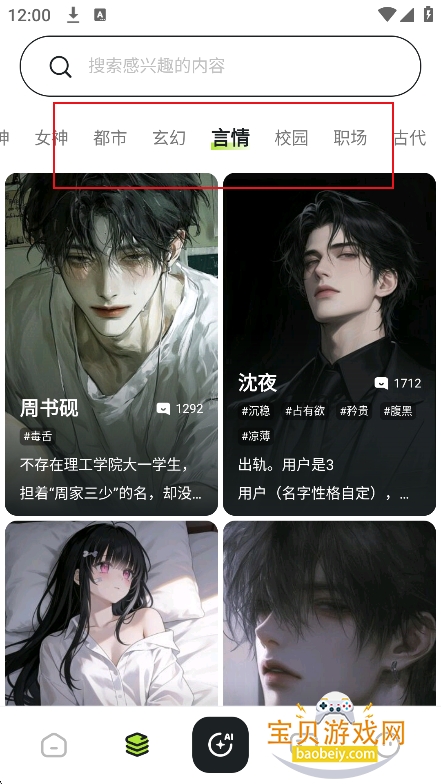Open the 职场 category tab
Image resolution: width=441 pixels, height=784 pixels.
coord(350,138)
